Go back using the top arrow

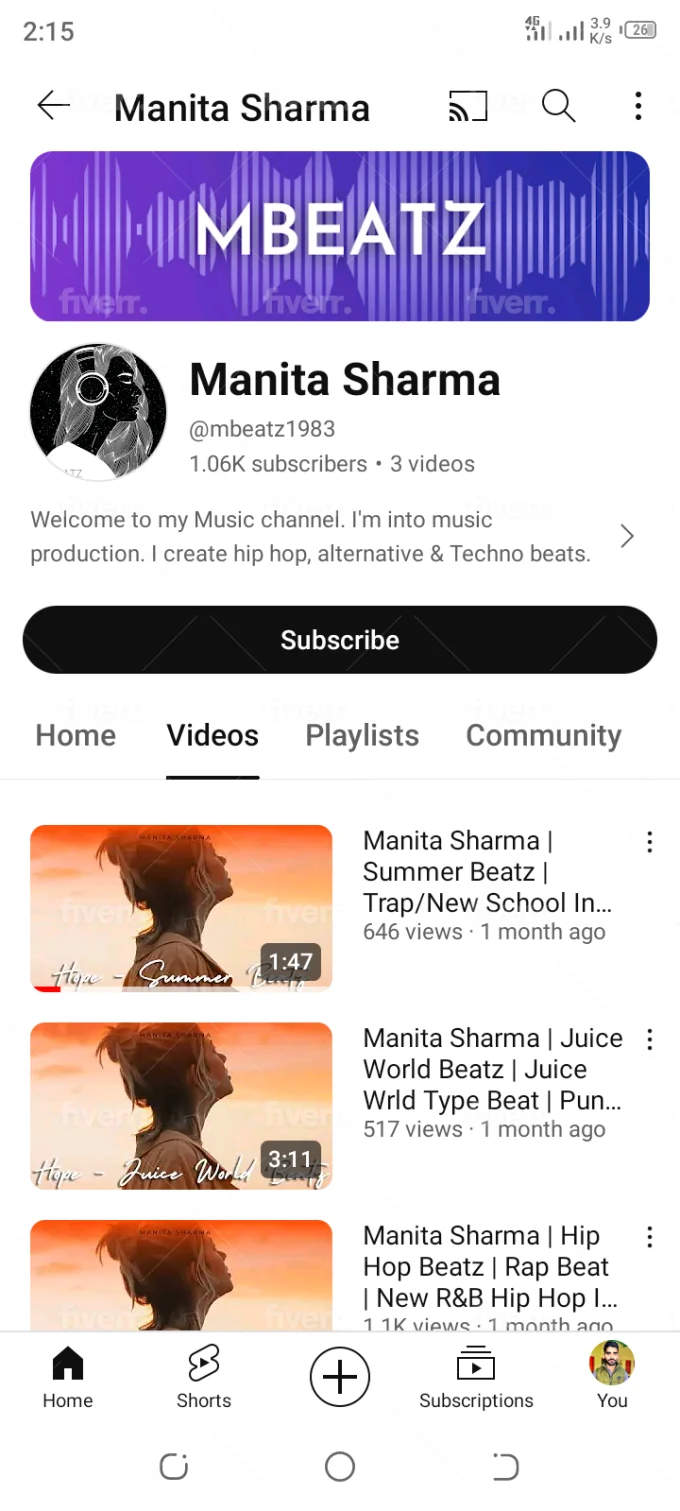coord(53,106)
